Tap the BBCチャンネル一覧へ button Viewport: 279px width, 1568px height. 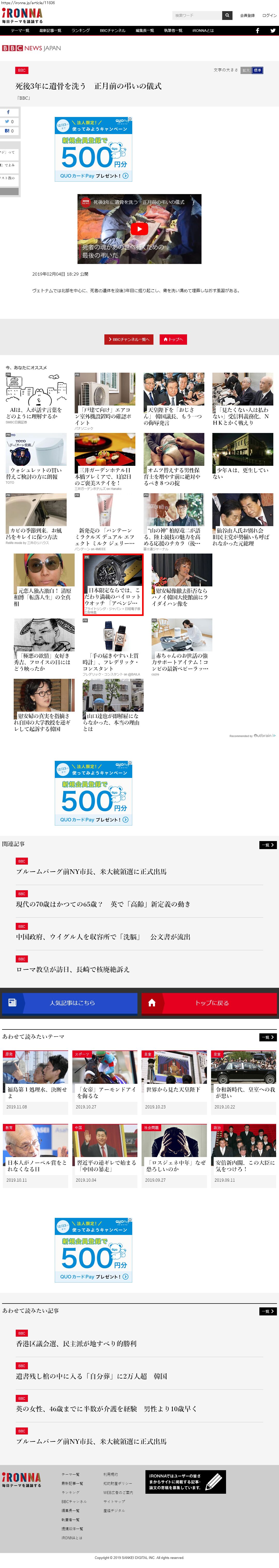[129, 339]
